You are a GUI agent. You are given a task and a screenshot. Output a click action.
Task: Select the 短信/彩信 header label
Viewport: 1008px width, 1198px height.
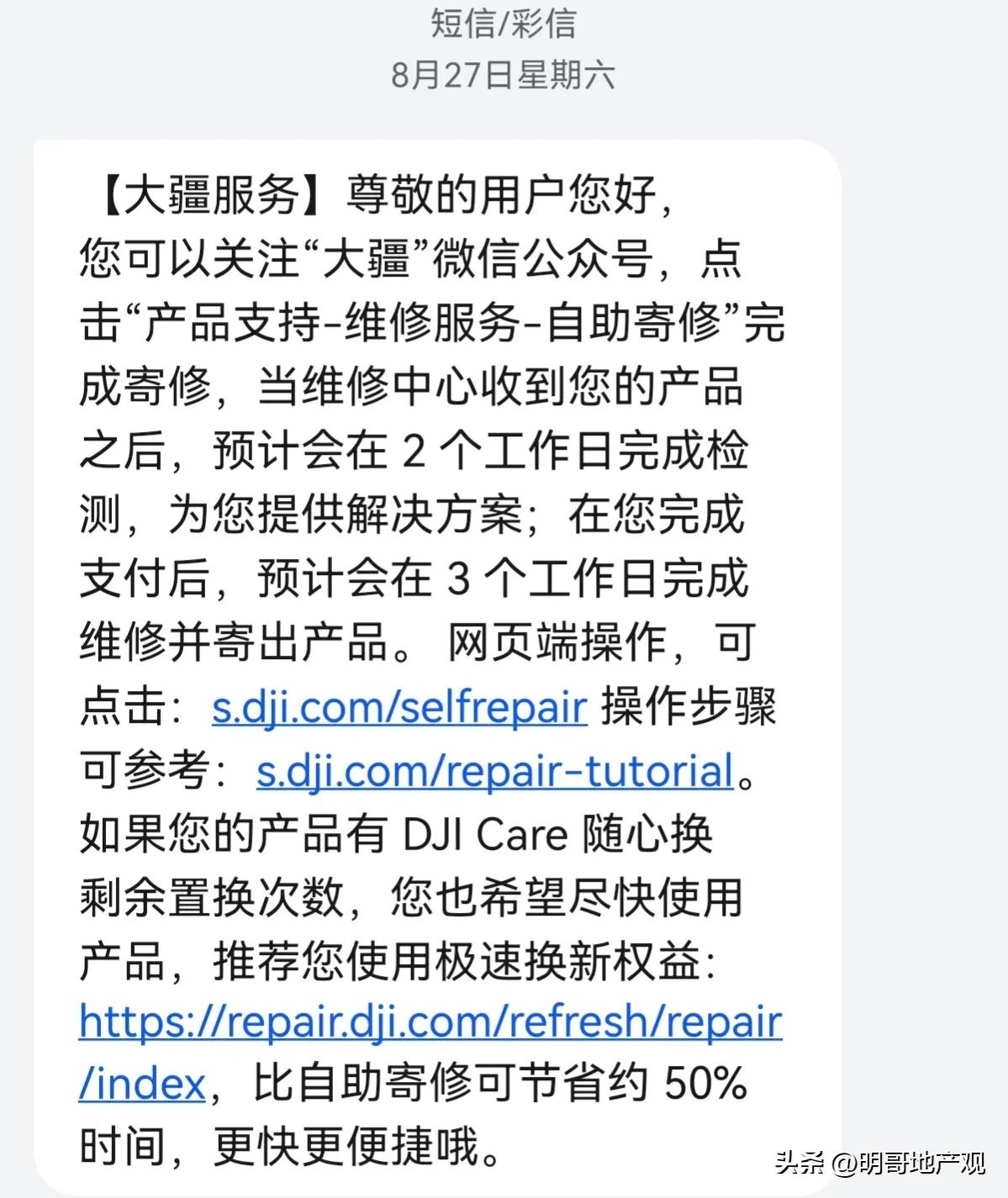click(x=502, y=24)
